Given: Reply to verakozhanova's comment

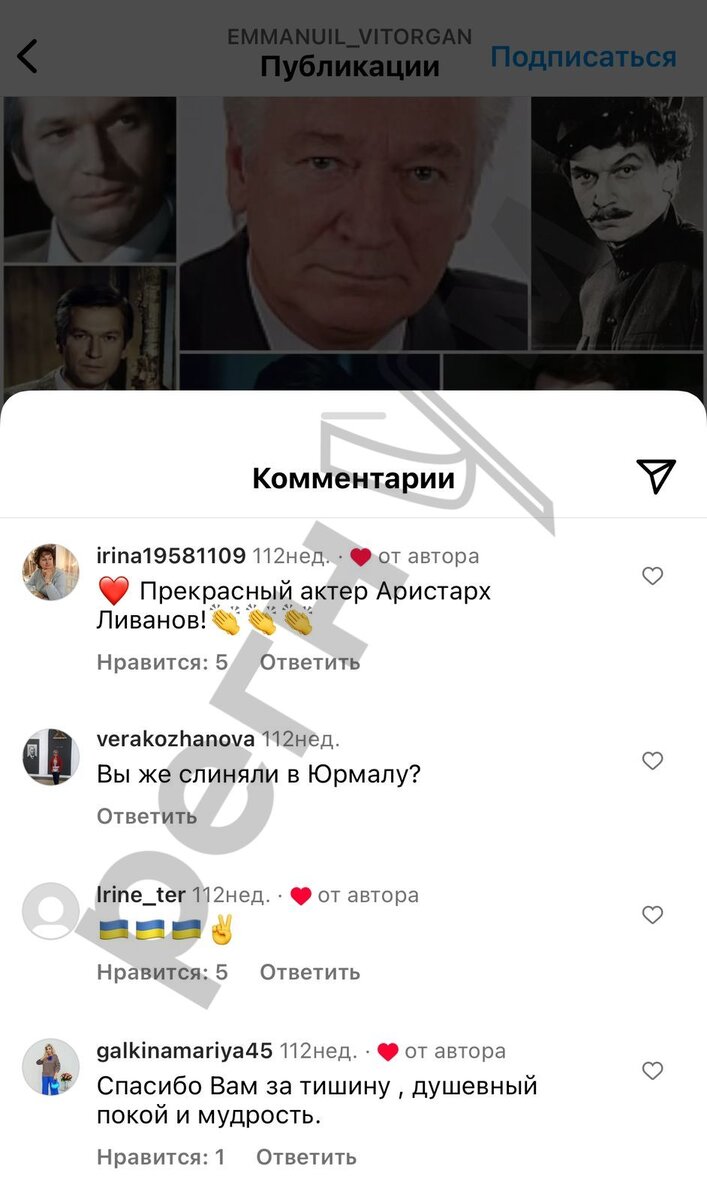Looking at the screenshot, I should (x=147, y=816).
